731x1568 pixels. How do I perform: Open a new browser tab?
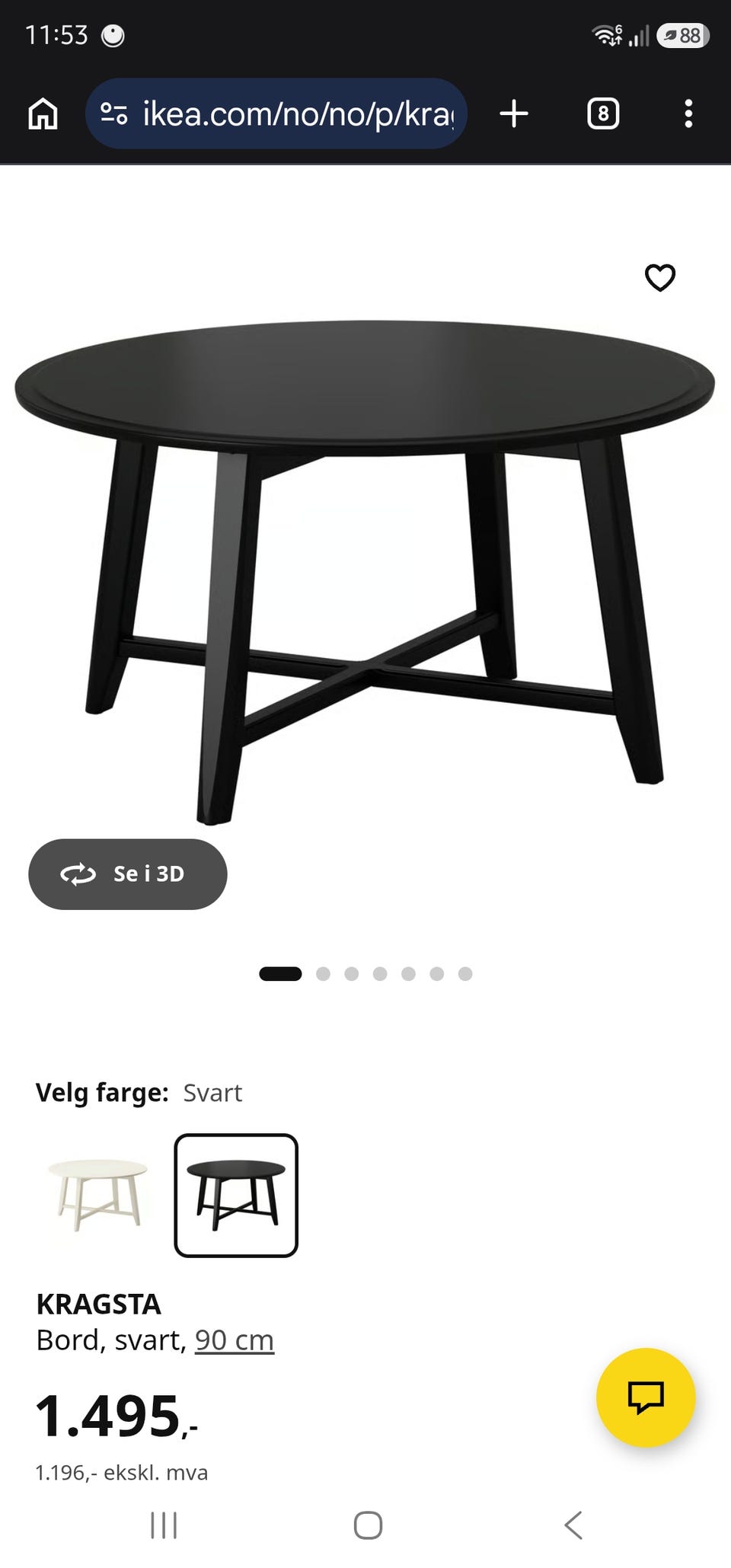[514, 113]
